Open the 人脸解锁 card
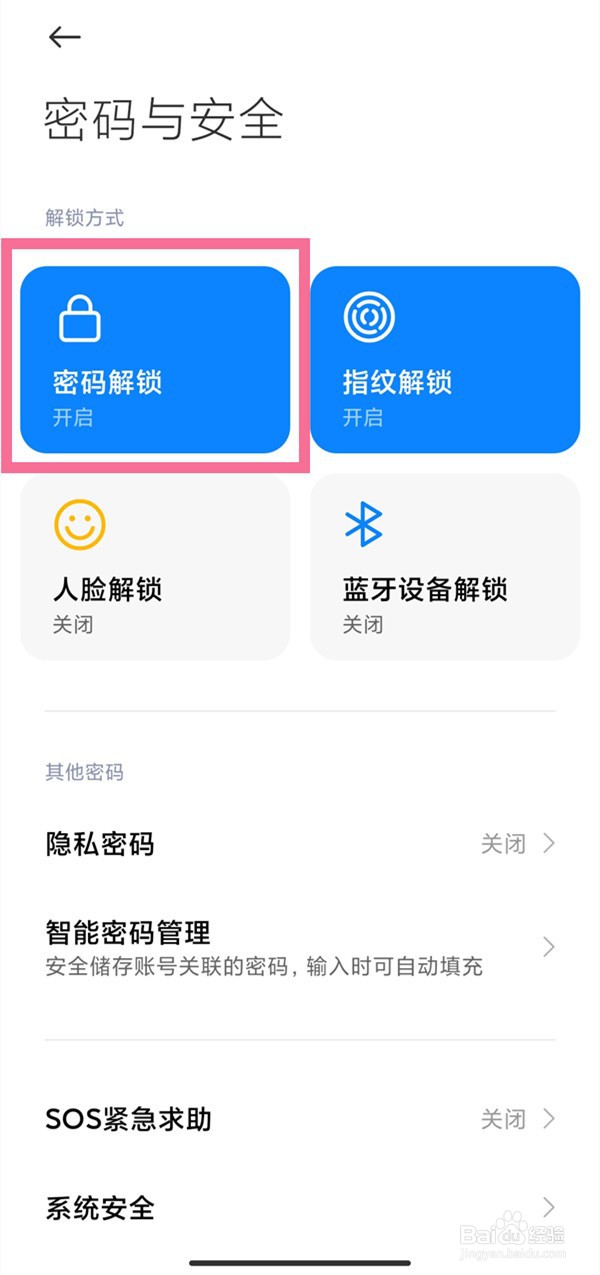 (155, 567)
